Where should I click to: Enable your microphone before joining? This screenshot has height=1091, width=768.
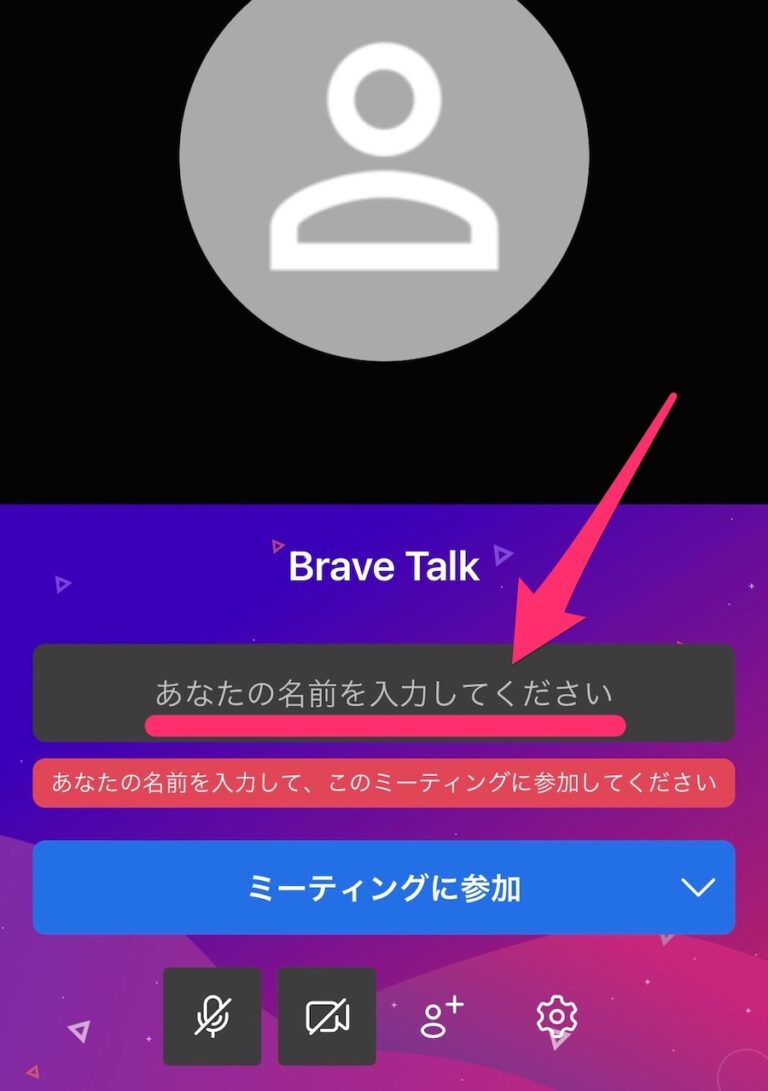click(x=211, y=1015)
